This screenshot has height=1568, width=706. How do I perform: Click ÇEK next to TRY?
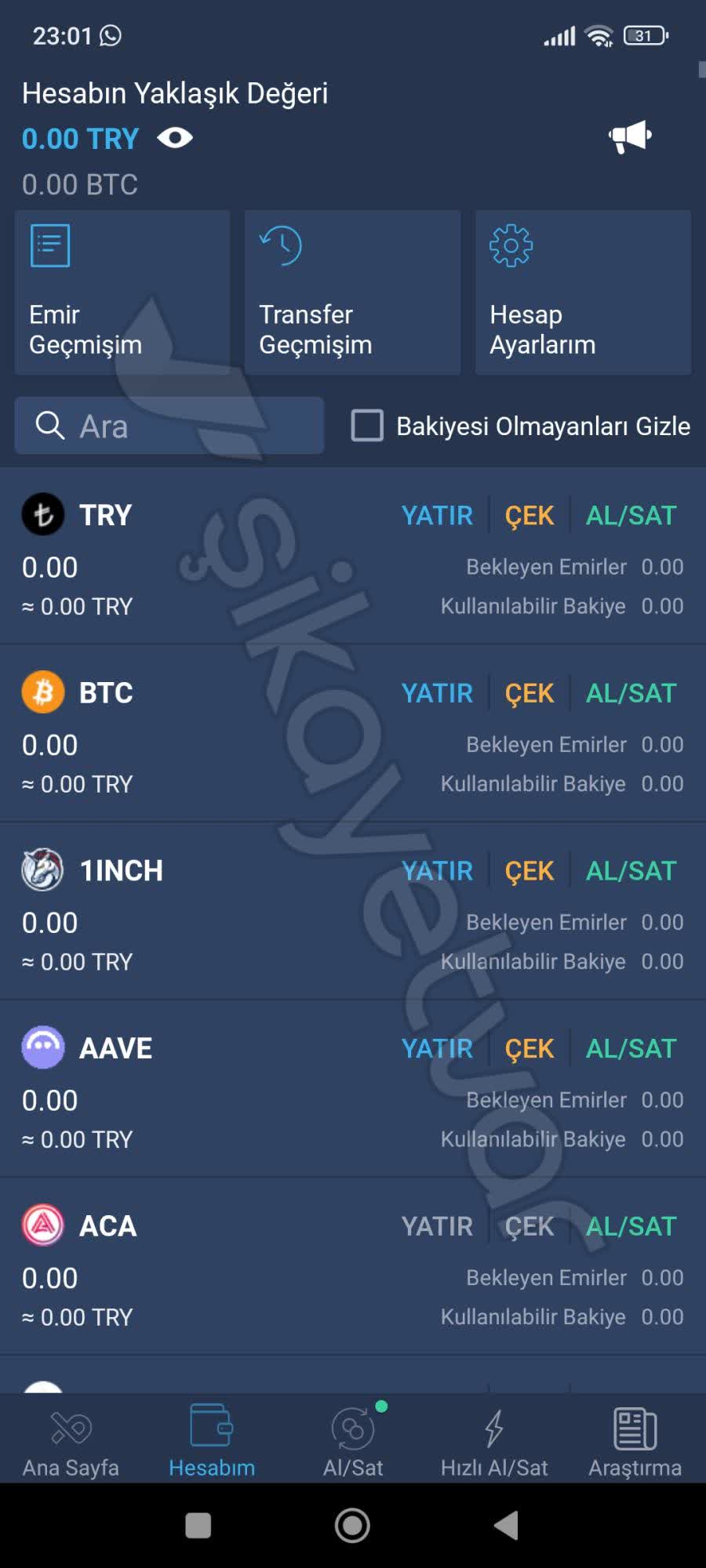point(529,515)
